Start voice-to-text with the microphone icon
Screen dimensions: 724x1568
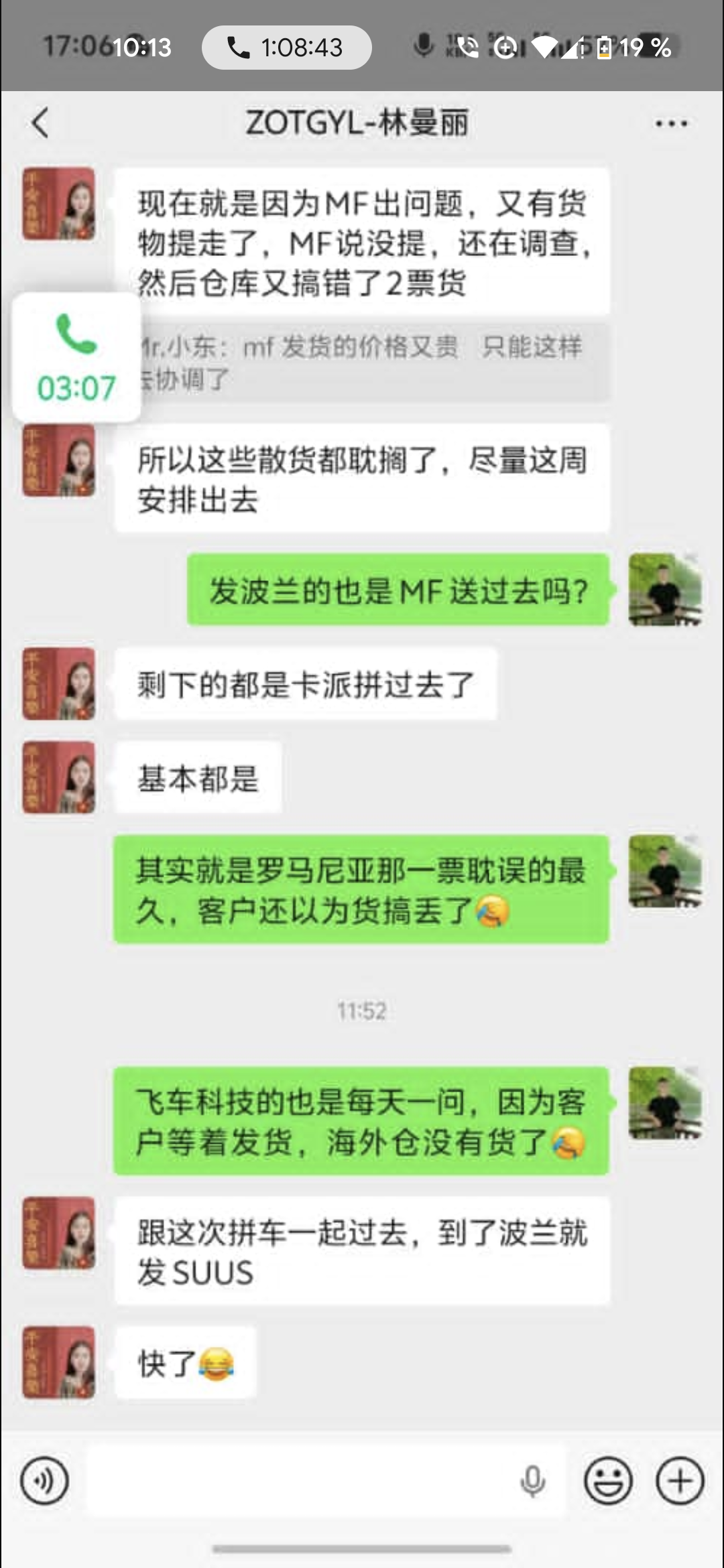(x=533, y=1481)
